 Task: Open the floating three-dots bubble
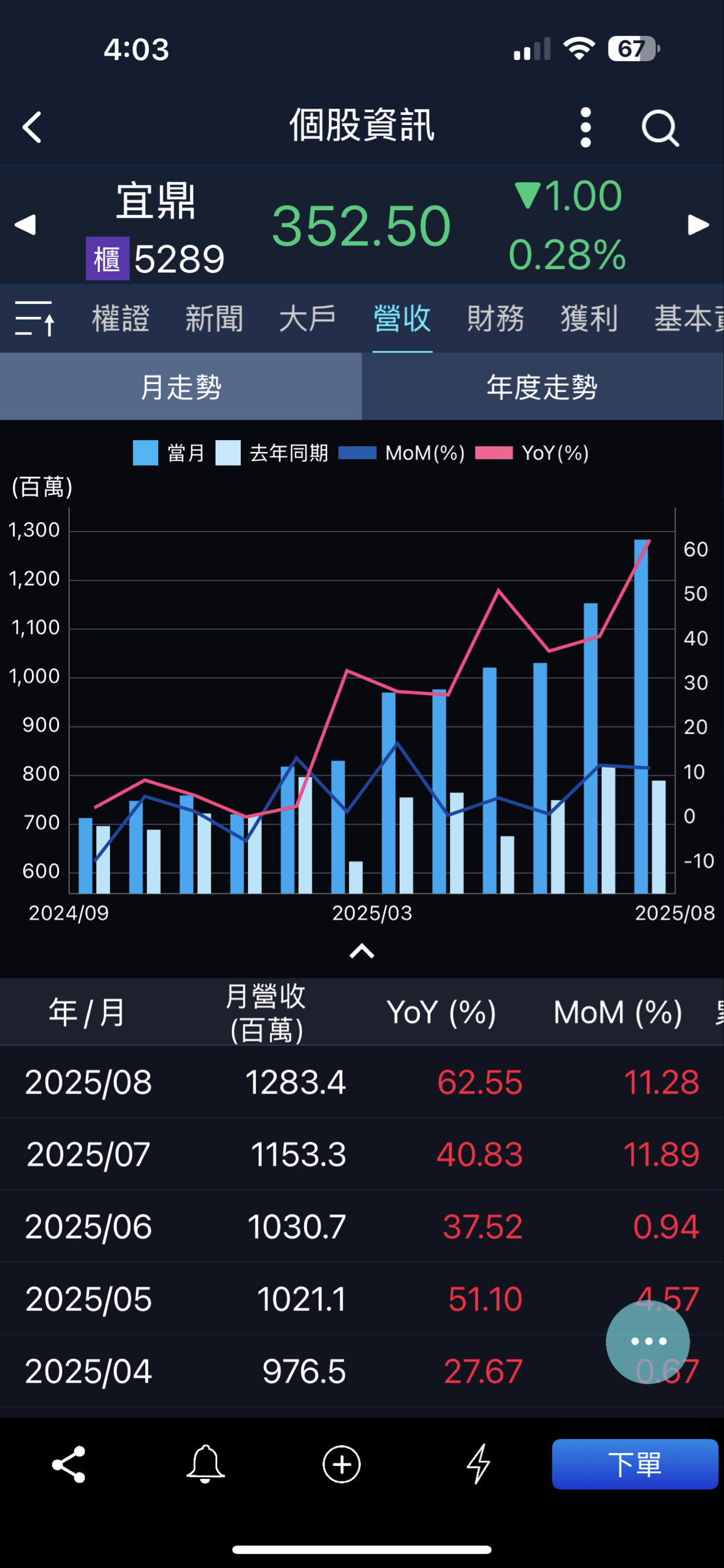point(648,1341)
